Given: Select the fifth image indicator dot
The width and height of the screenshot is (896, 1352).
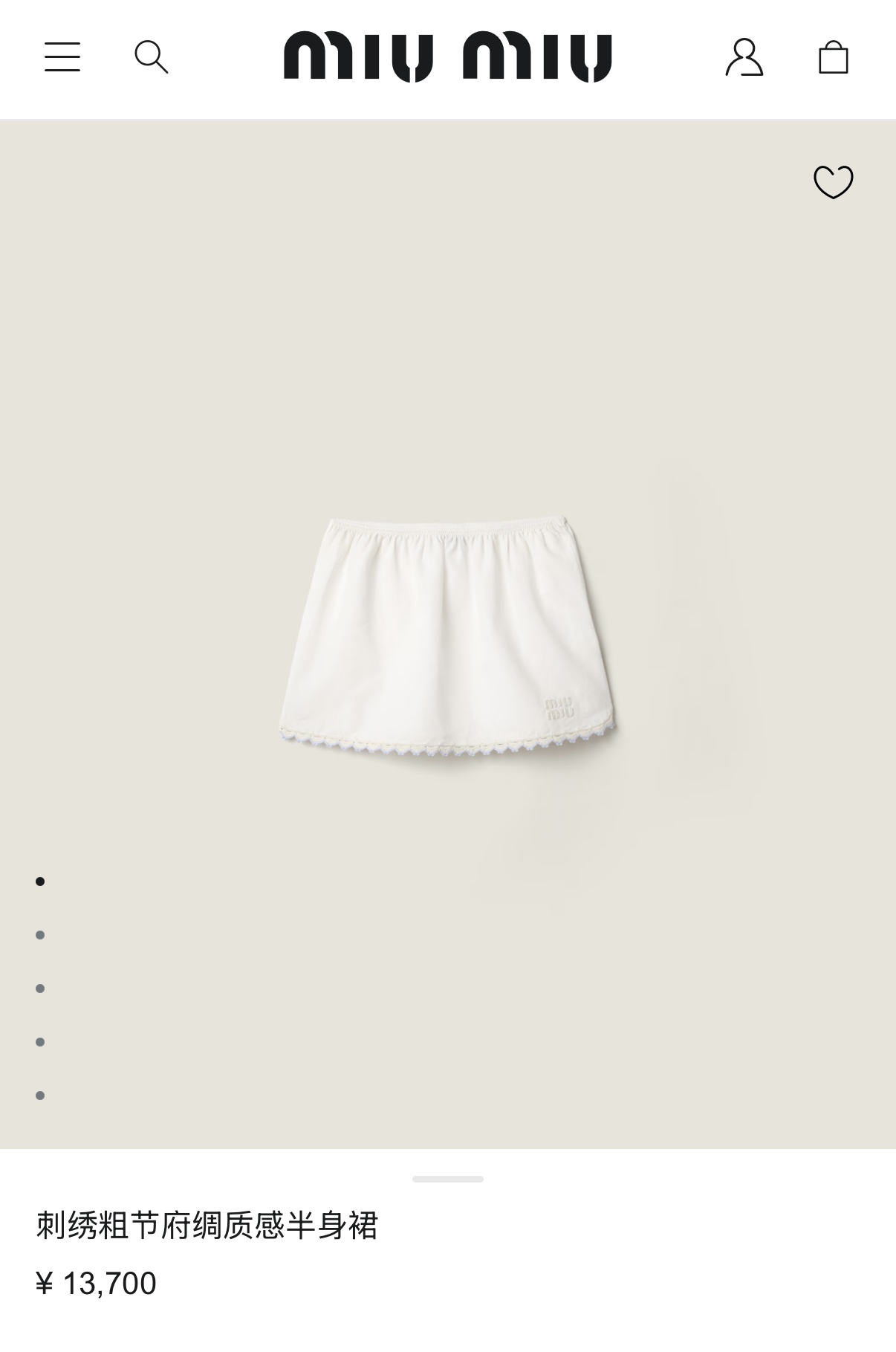Looking at the screenshot, I should [x=40, y=1096].
